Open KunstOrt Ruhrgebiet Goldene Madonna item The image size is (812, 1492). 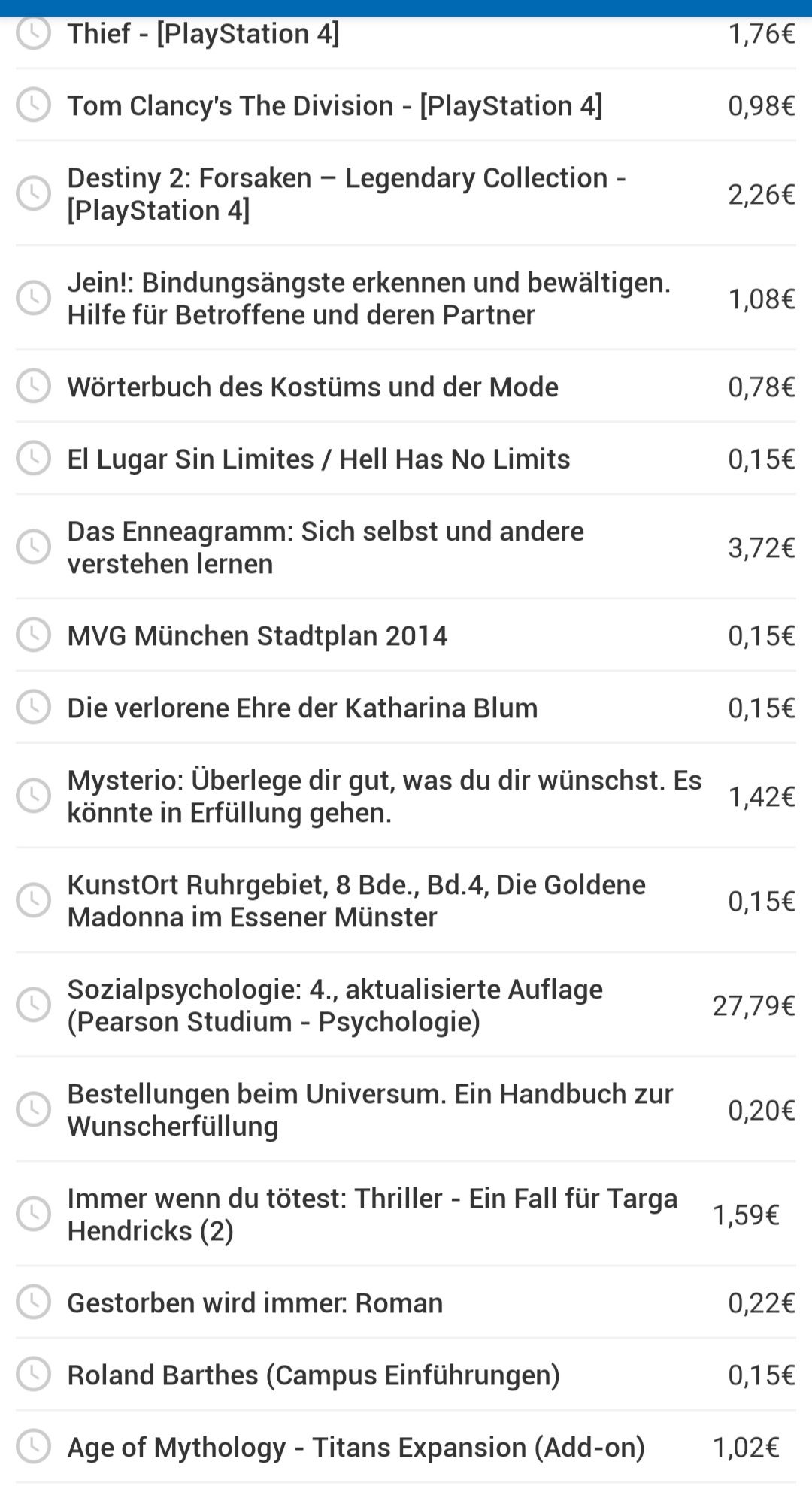[356, 901]
